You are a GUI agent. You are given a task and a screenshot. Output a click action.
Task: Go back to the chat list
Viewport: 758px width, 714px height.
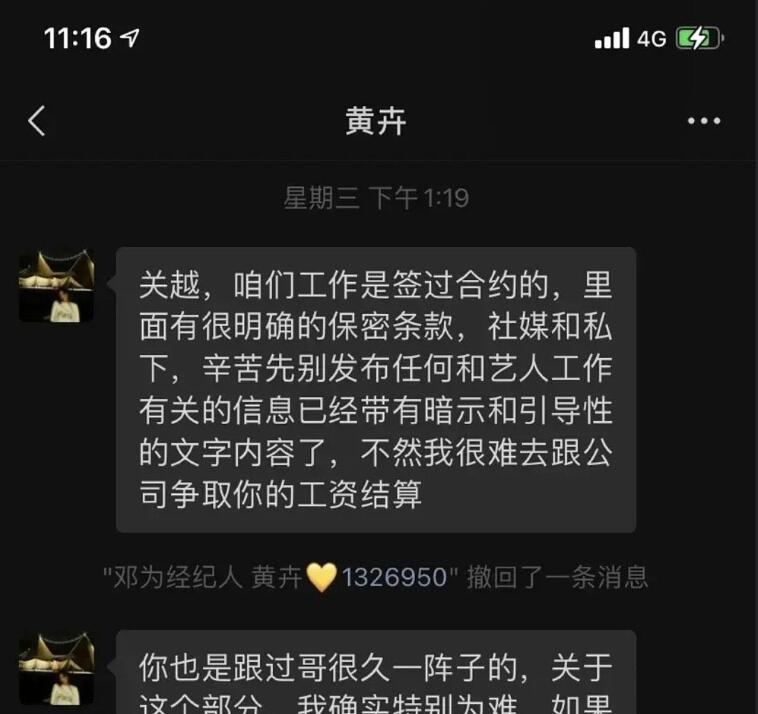point(37,121)
